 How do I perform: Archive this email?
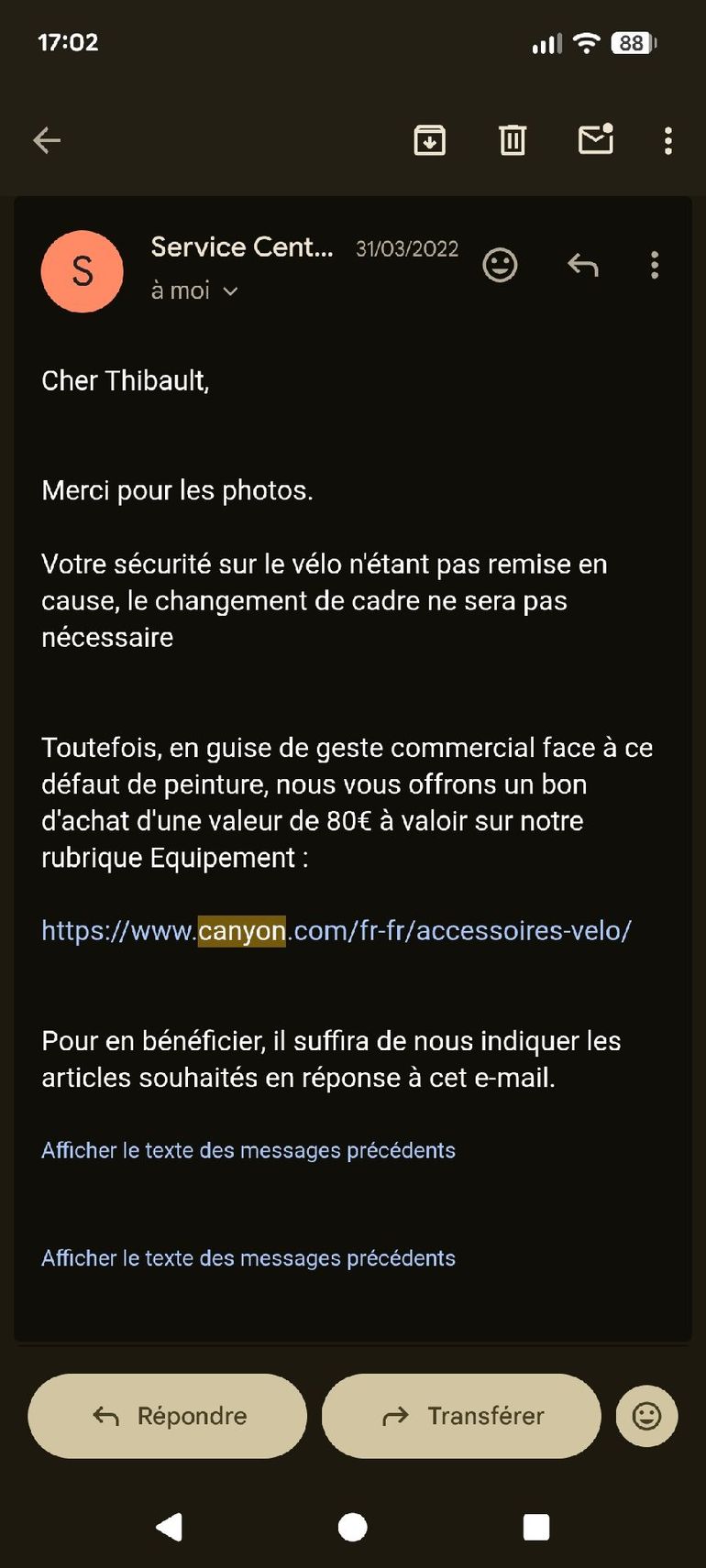point(430,140)
